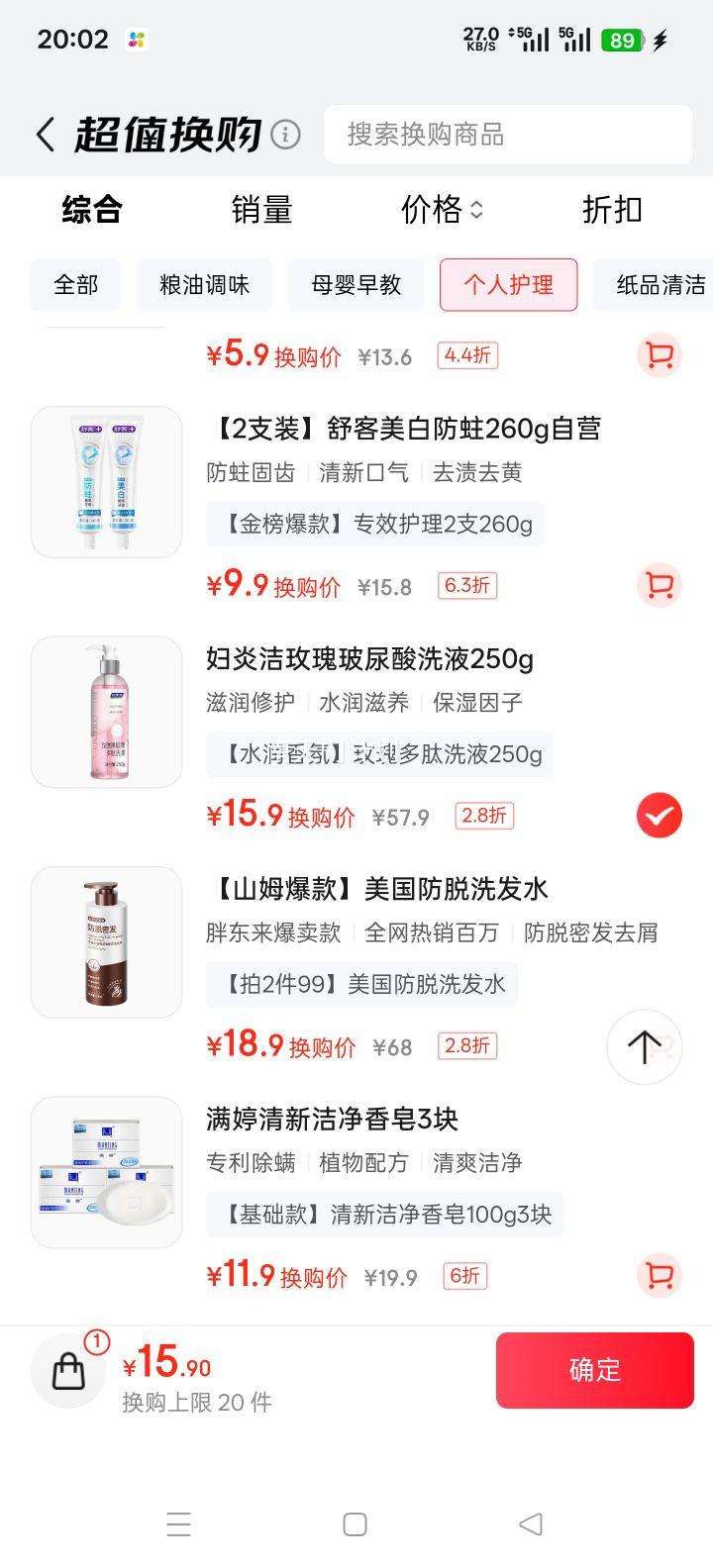The height and width of the screenshot is (1568, 713).
Task: Tap the cart icon beside 满婷清新洁净香皂
Action: pos(660,1276)
